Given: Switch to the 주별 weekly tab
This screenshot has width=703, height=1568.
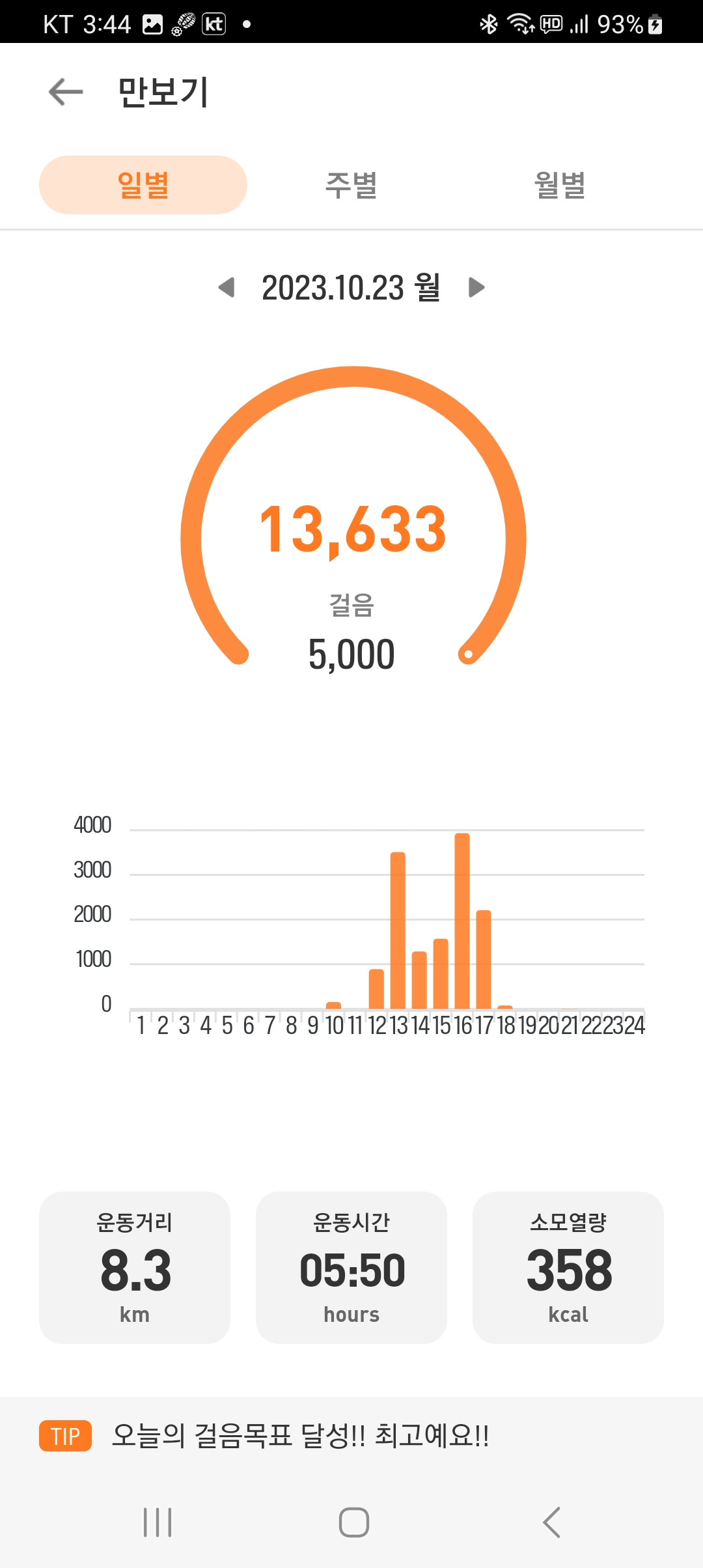Looking at the screenshot, I should coord(351,185).
